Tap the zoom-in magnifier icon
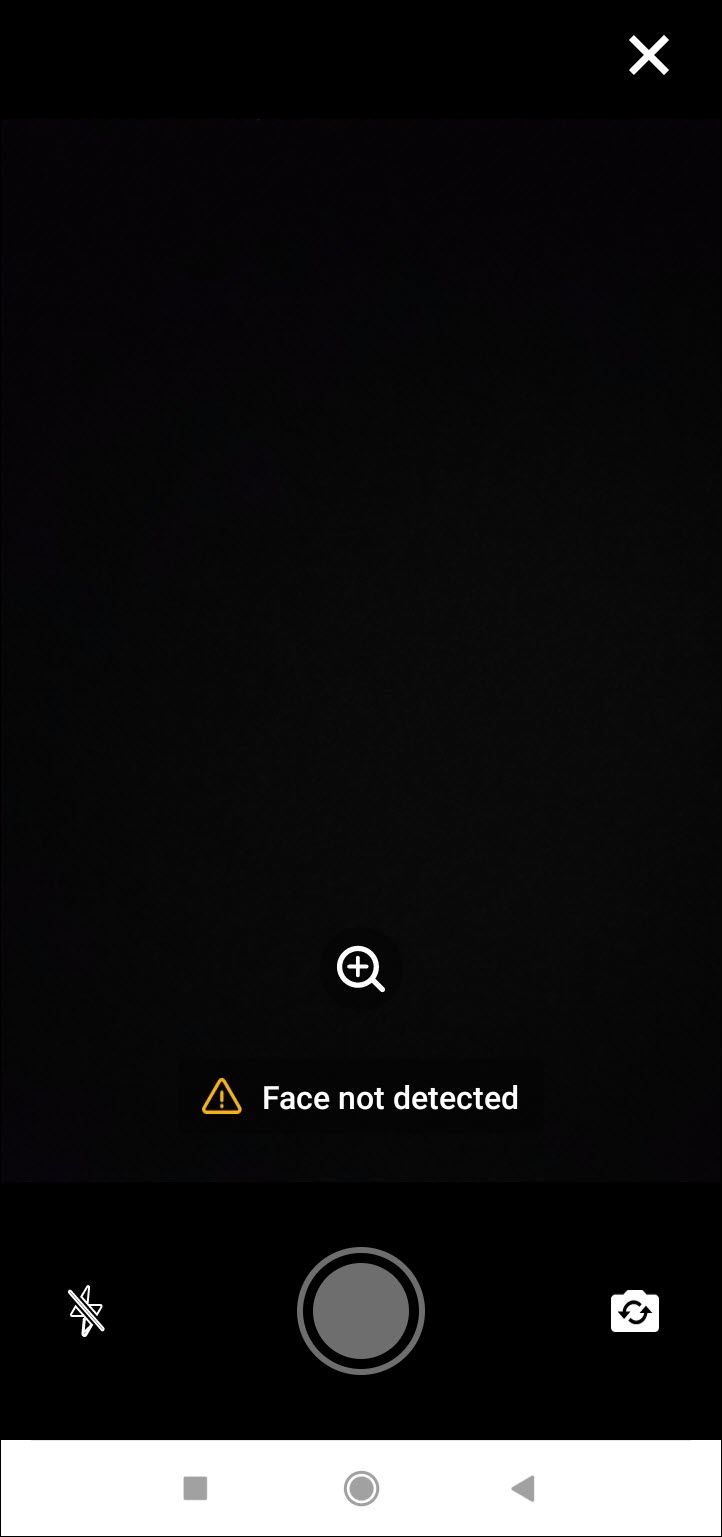The width and height of the screenshot is (722, 1537). click(360, 969)
